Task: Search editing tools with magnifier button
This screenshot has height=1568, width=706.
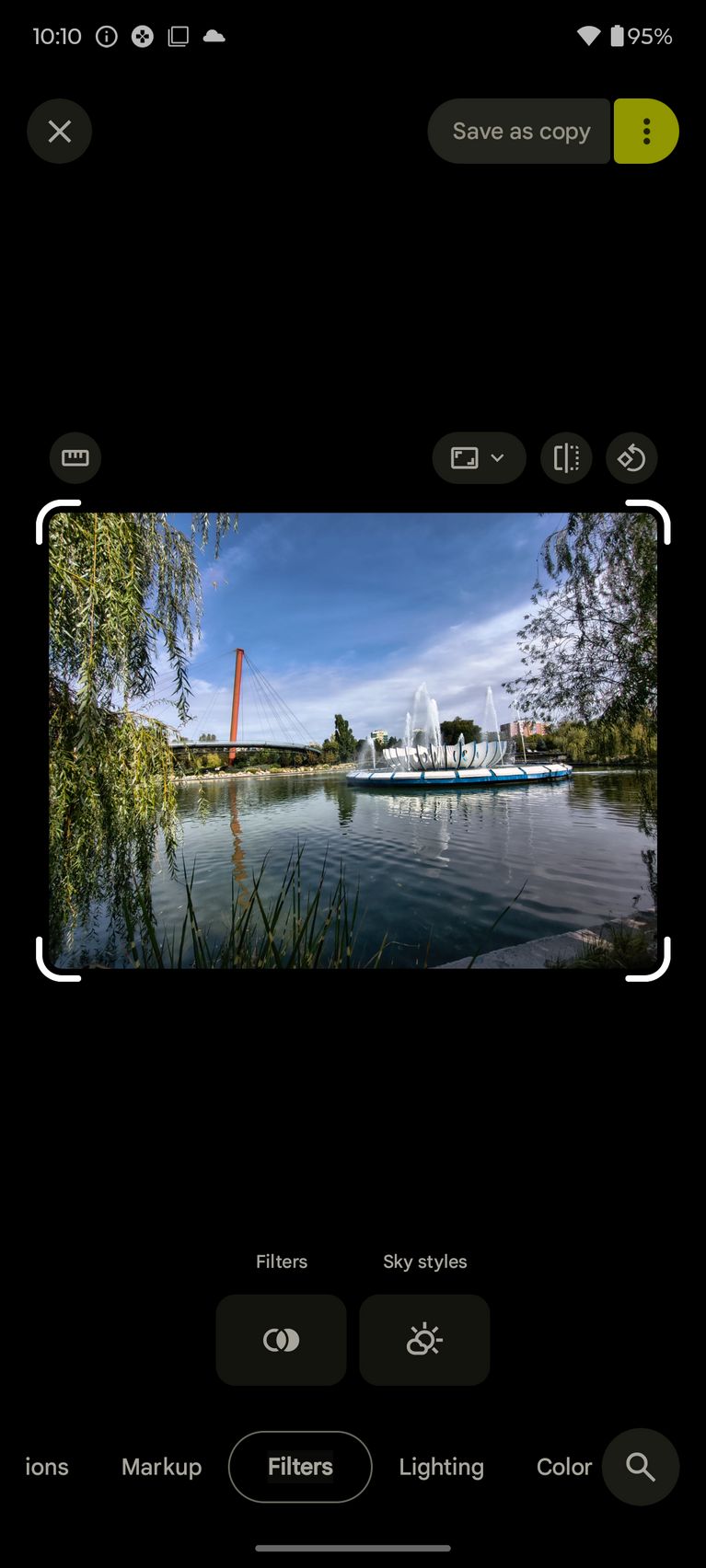Action: [x=641, y=1467]
